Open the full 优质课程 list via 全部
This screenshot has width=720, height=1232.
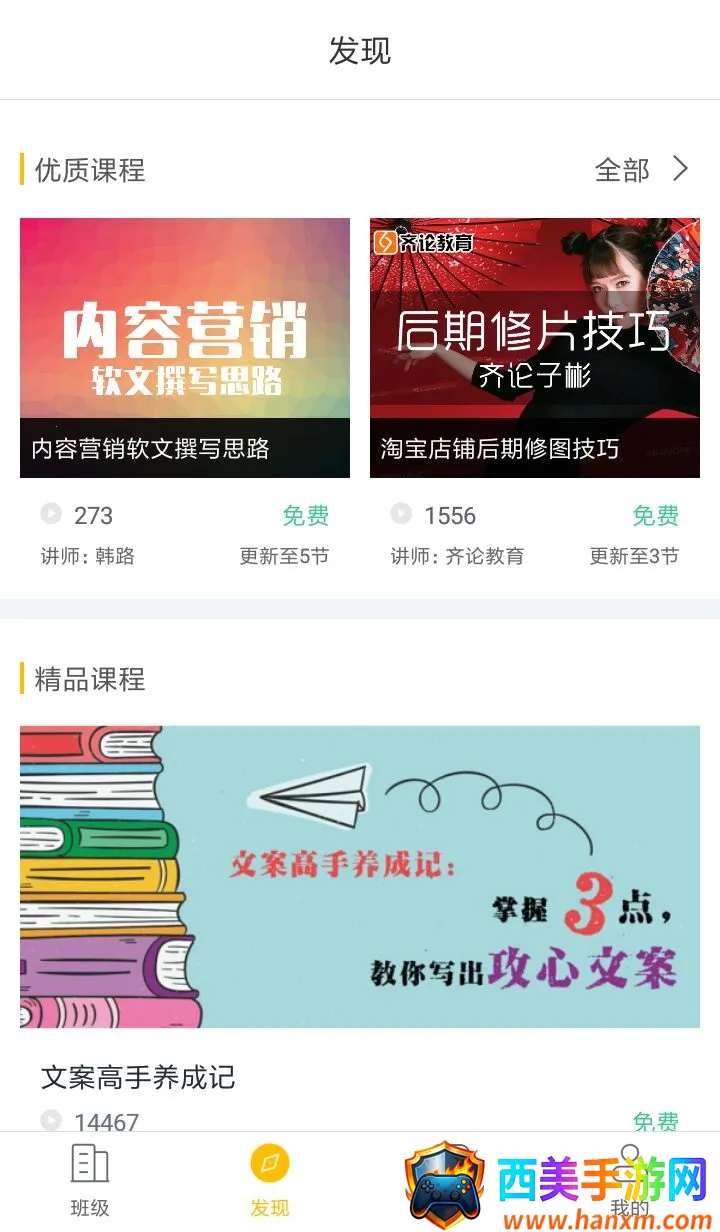click(x=641, y=170)
